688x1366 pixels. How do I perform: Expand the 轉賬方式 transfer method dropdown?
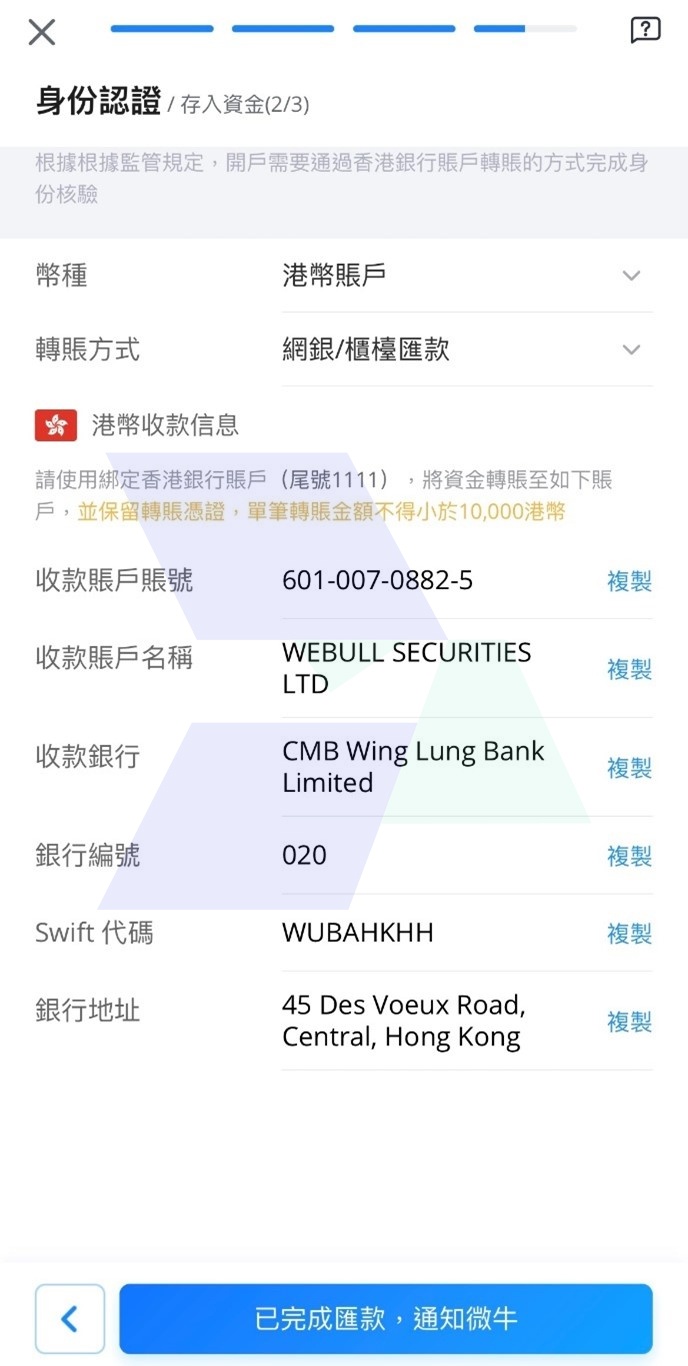tap(631, 350)
